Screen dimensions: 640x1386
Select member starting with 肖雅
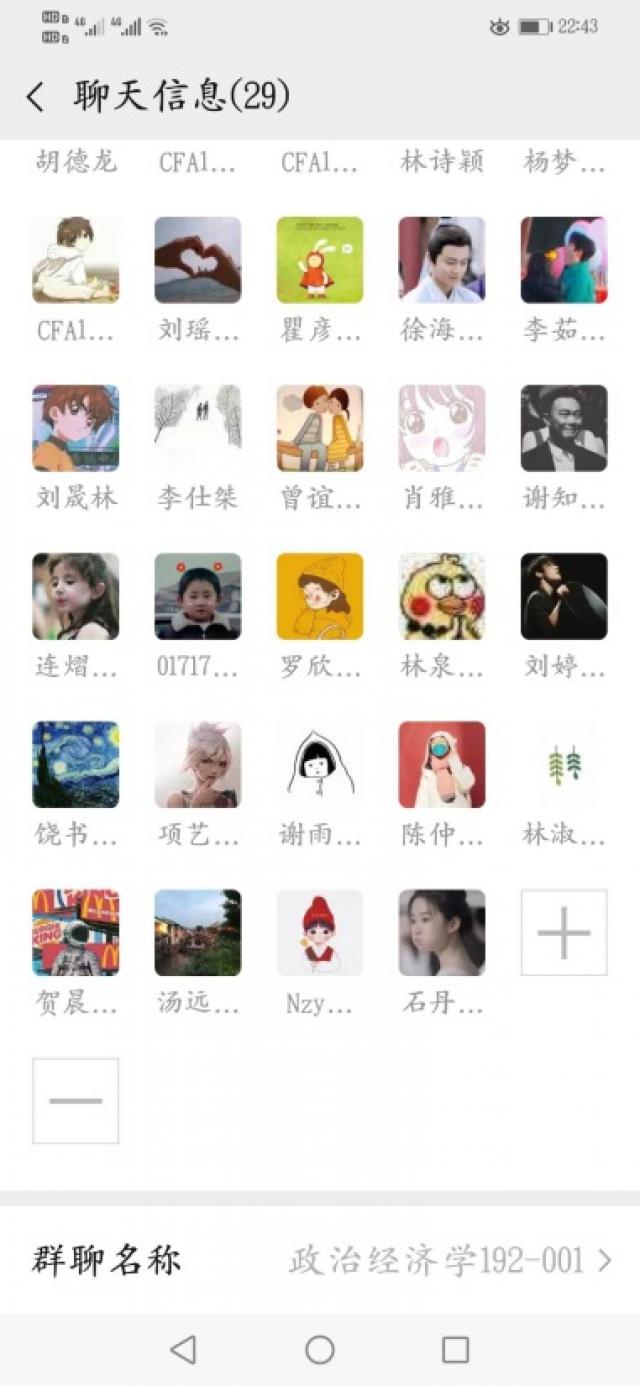coord(441,428)
